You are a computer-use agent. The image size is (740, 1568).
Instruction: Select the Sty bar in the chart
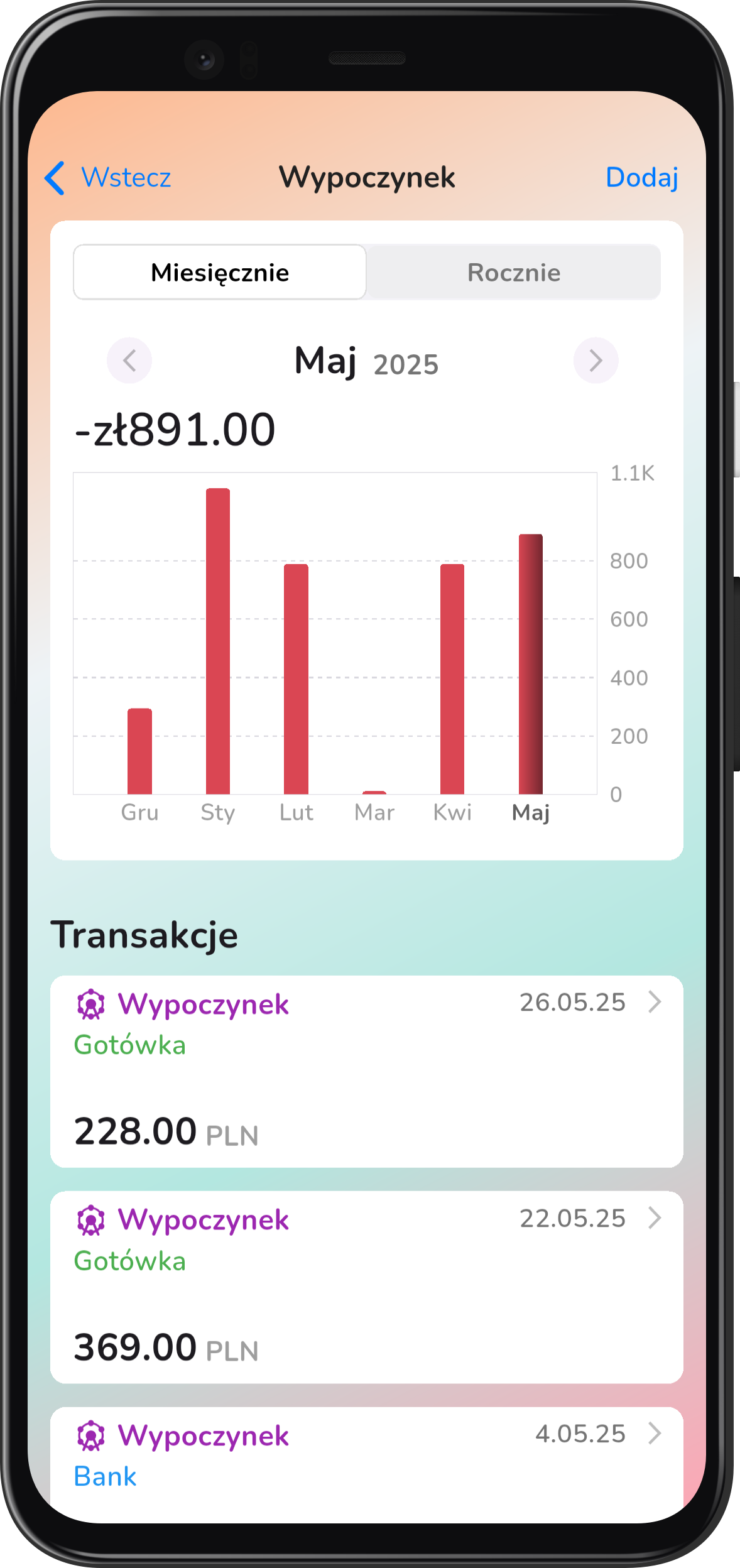pos(218,641)
